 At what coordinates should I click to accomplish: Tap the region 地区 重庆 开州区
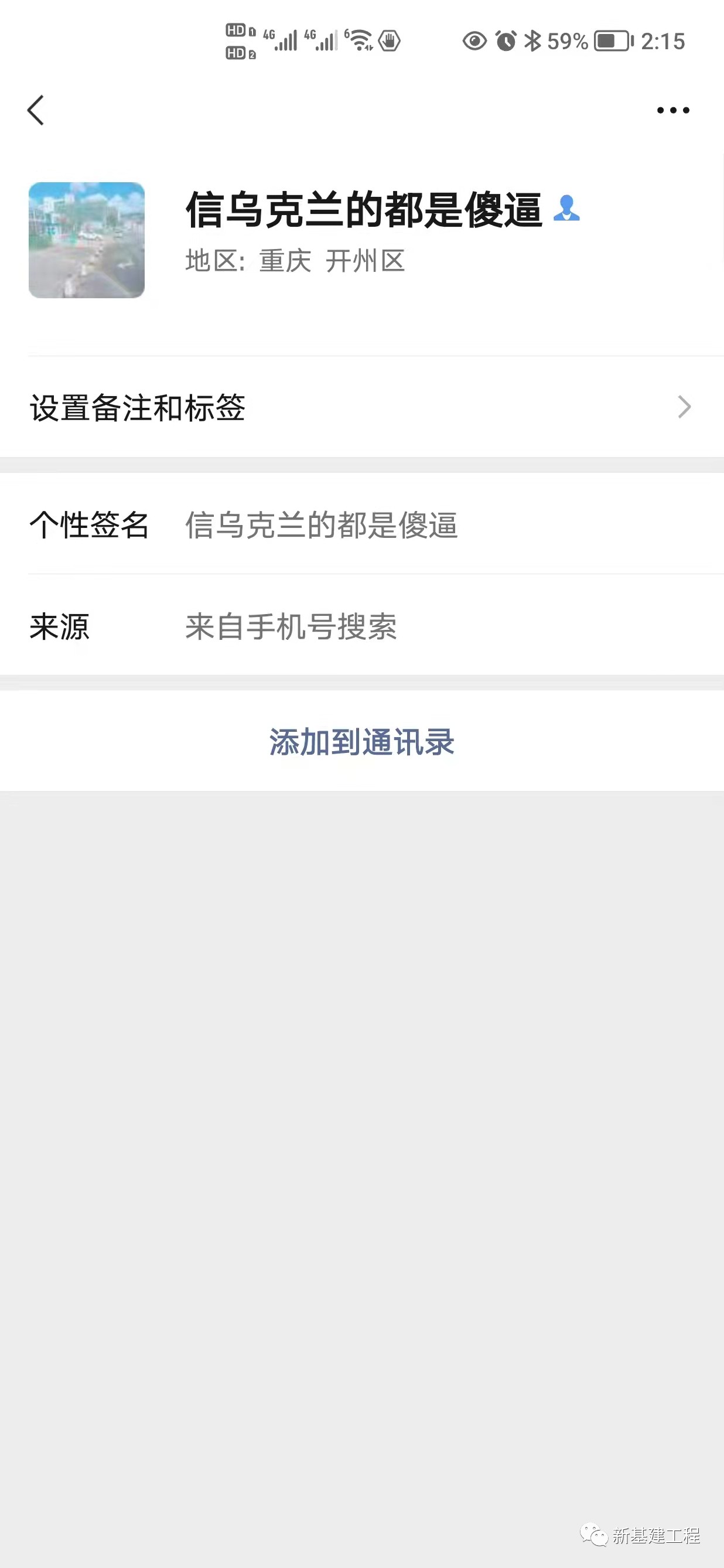[296, 261]
